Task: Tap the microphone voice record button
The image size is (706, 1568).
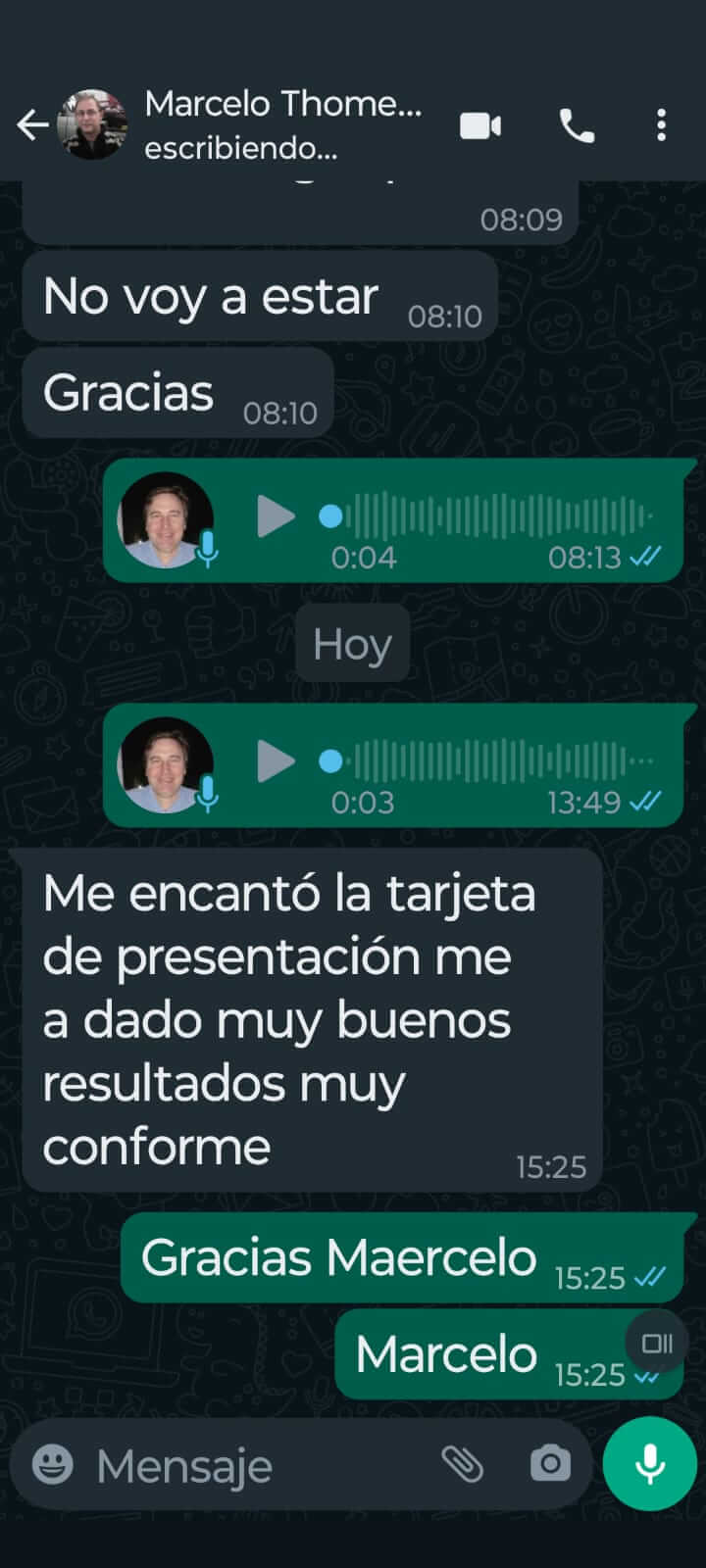Action: (x=650, y=1464)
